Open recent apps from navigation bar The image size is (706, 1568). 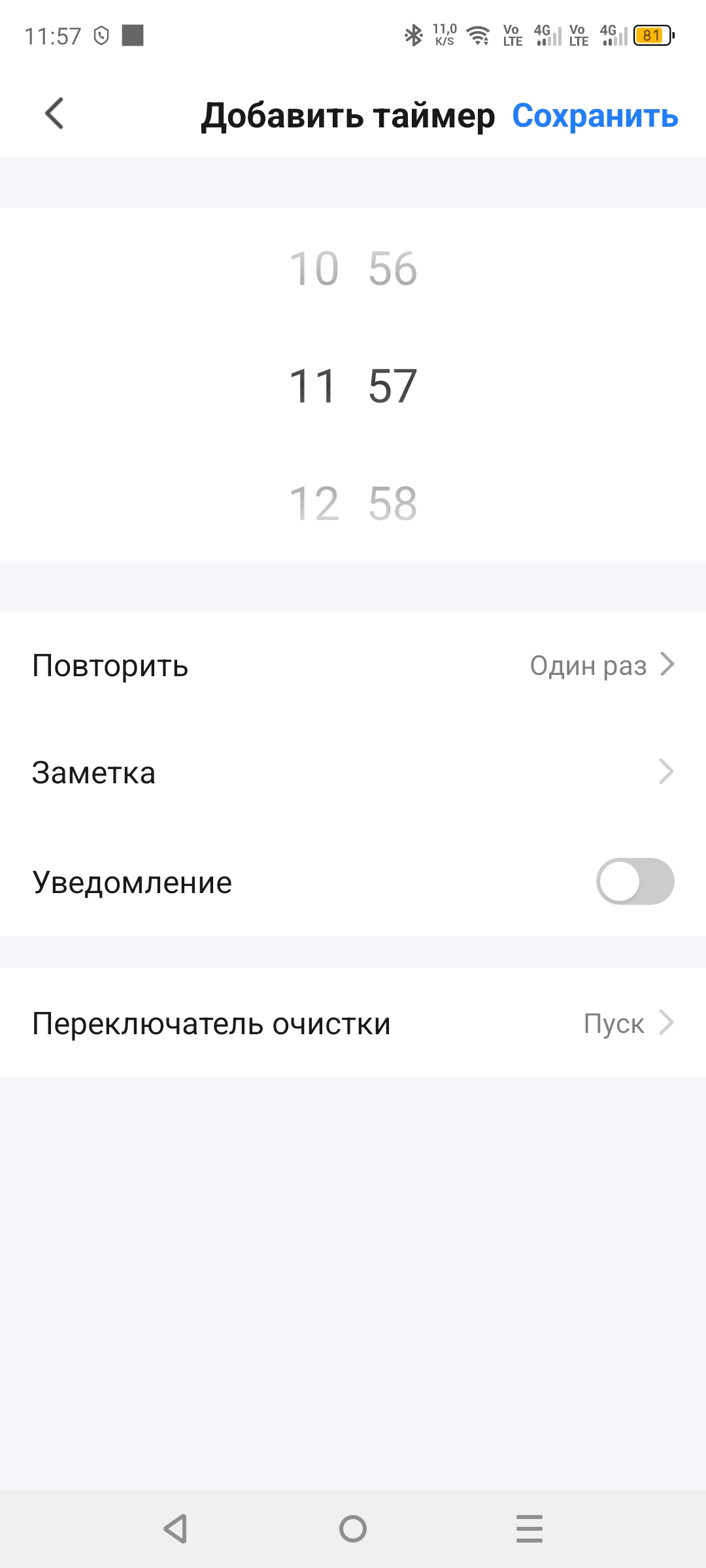tap(529, 1529)
